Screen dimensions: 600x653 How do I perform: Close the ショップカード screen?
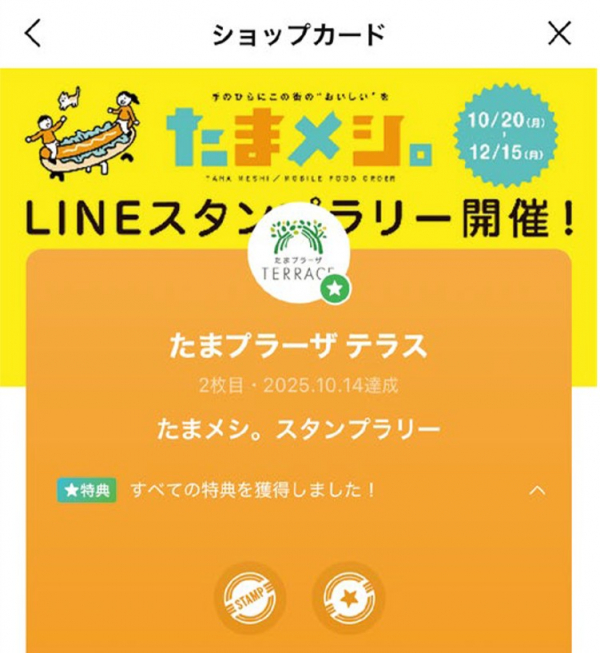[561, 33]
